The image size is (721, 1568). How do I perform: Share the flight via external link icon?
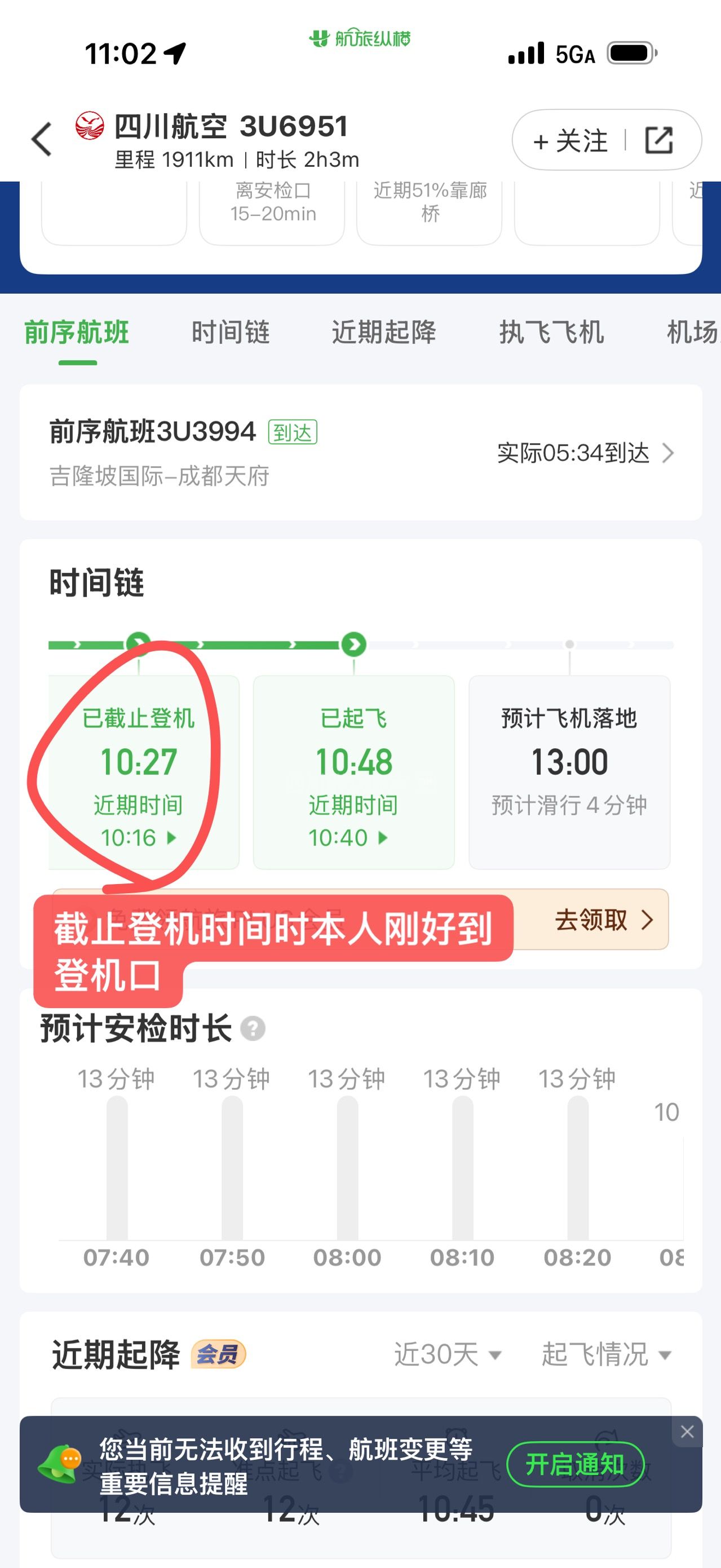pos(659,140)
